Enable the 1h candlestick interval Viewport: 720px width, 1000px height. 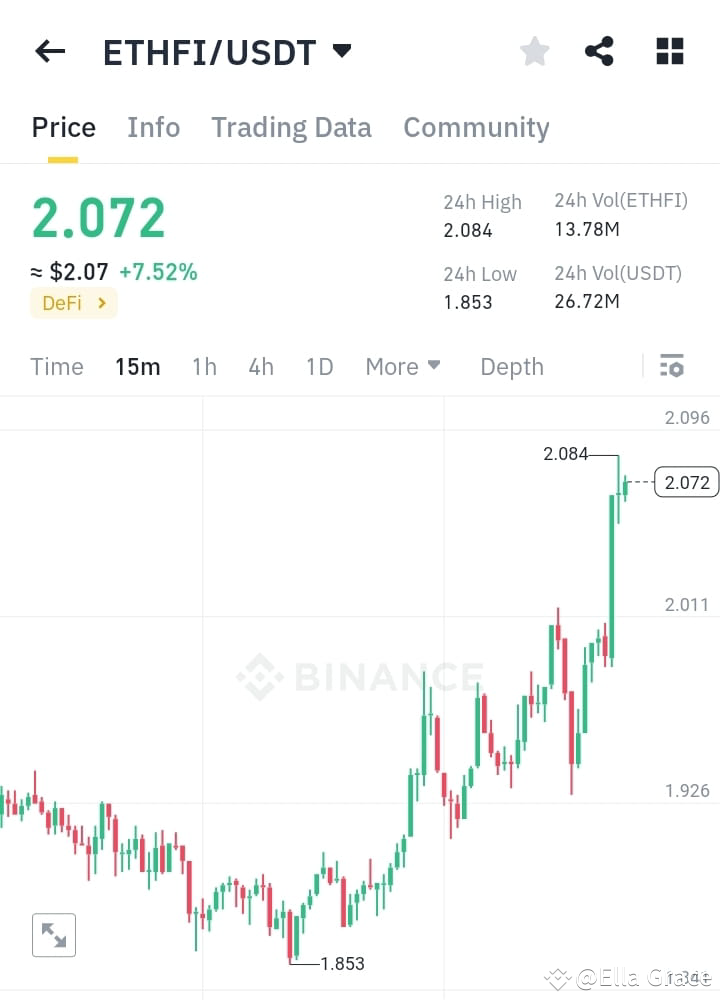tap(204, 366)
